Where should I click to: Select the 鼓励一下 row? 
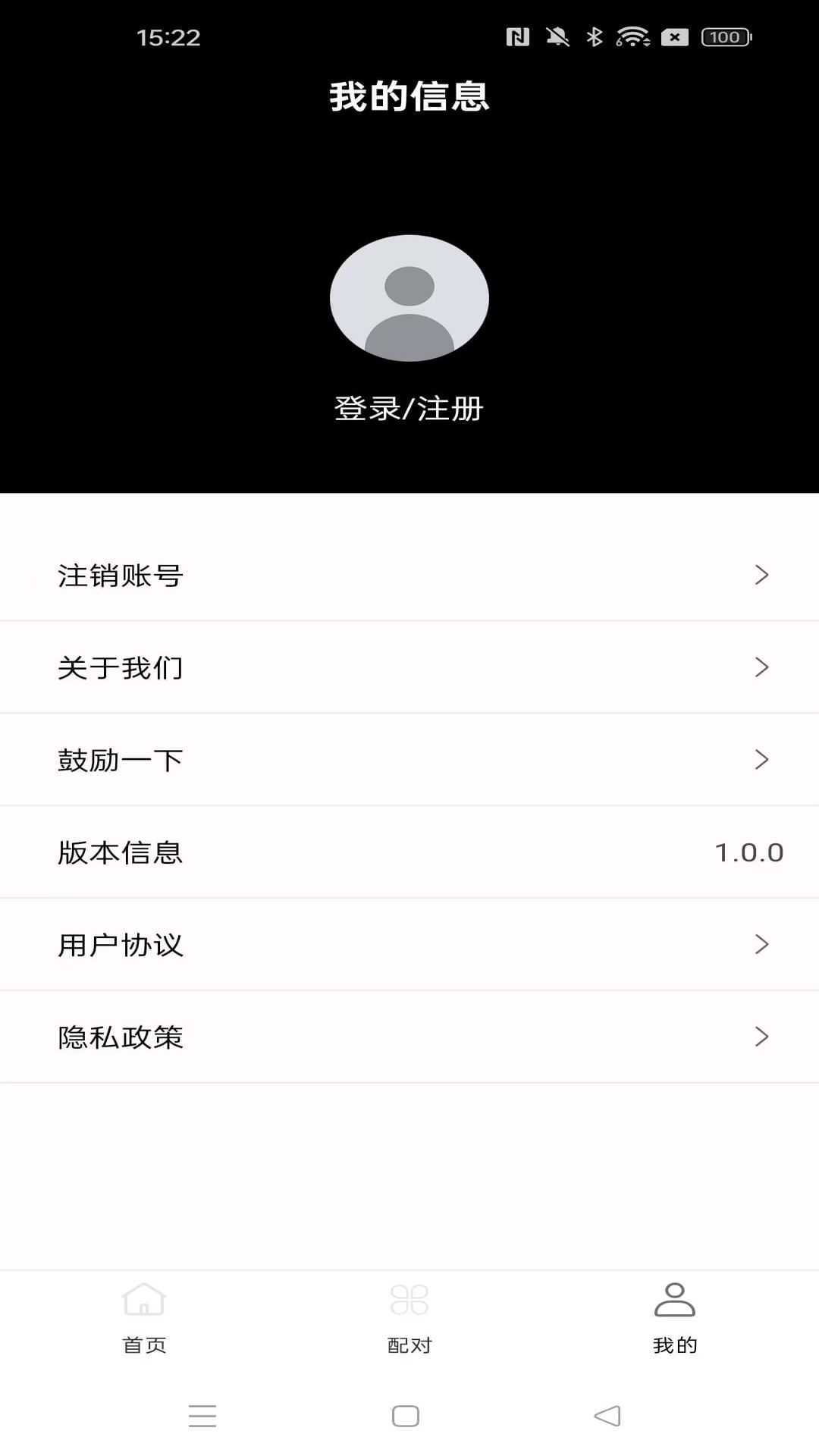point(409,760)
